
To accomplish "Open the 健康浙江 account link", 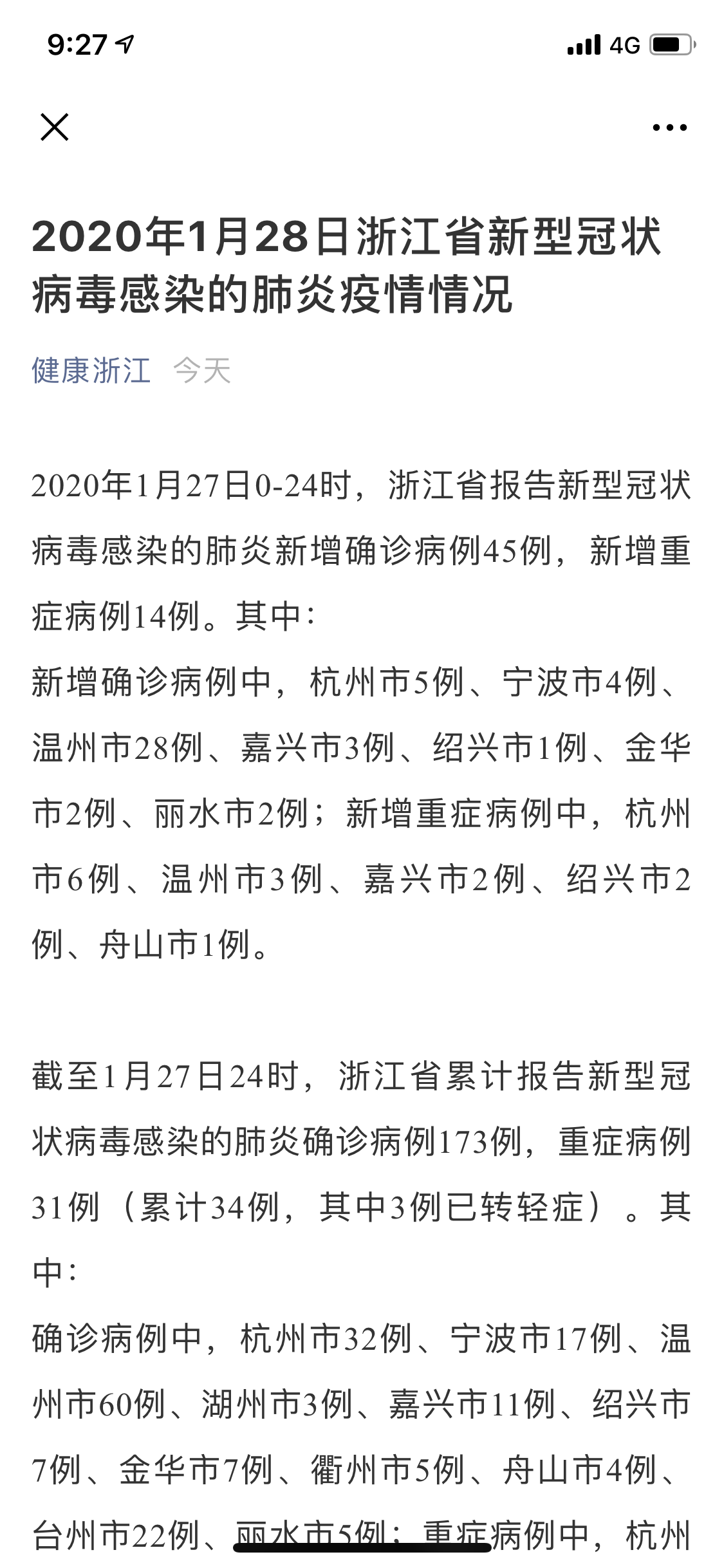I will pos(91,371).
